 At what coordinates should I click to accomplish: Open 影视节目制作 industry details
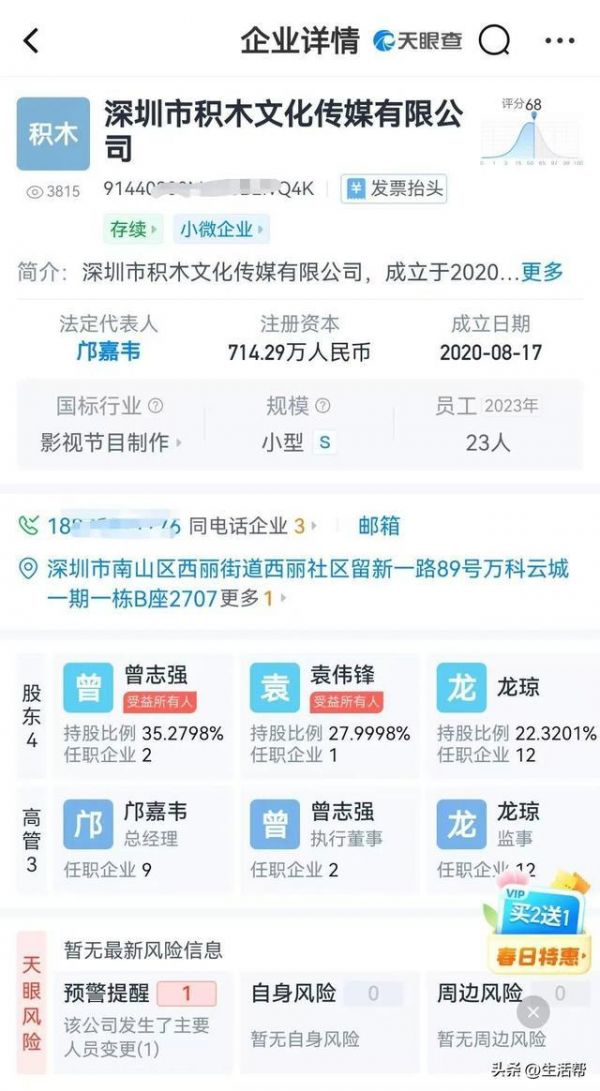coord(110,442)
